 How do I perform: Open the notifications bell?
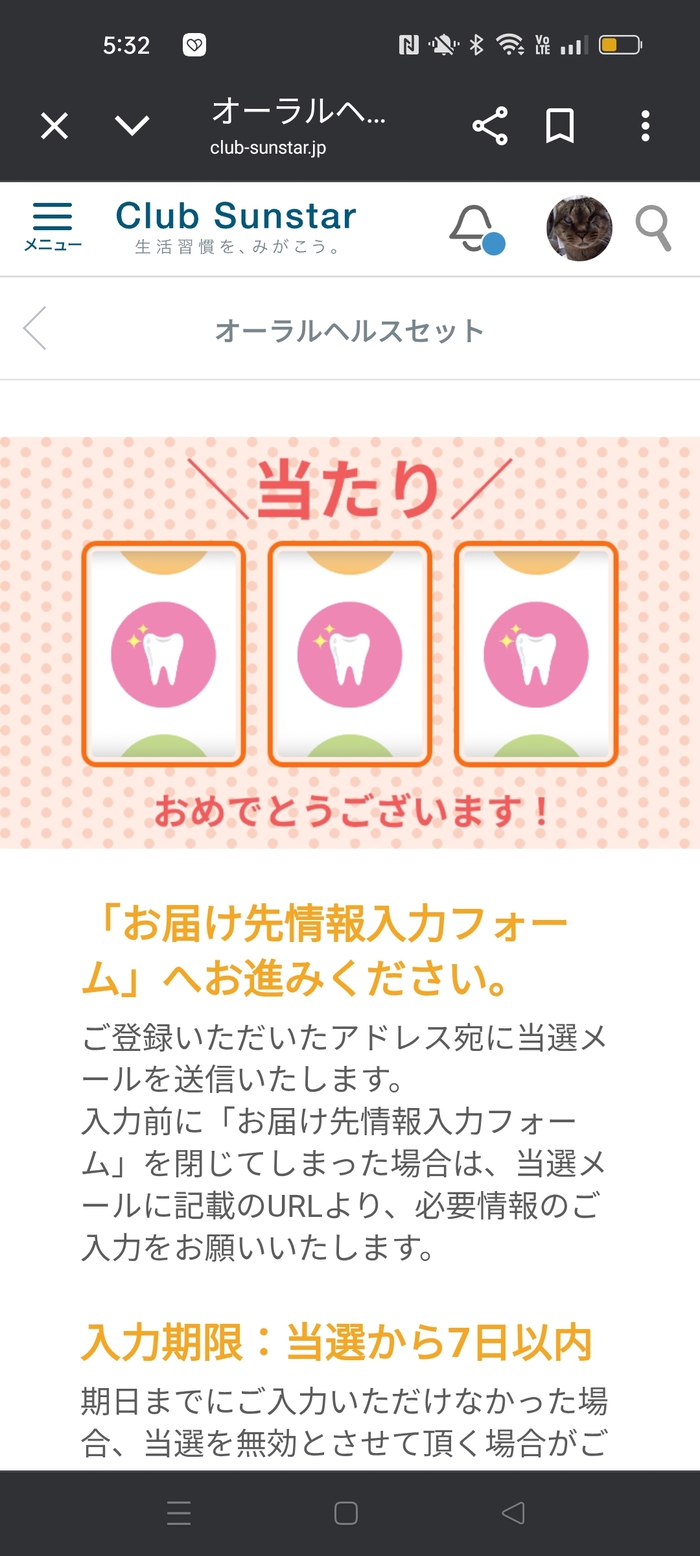pyautogui.click(x=474, y=229)
